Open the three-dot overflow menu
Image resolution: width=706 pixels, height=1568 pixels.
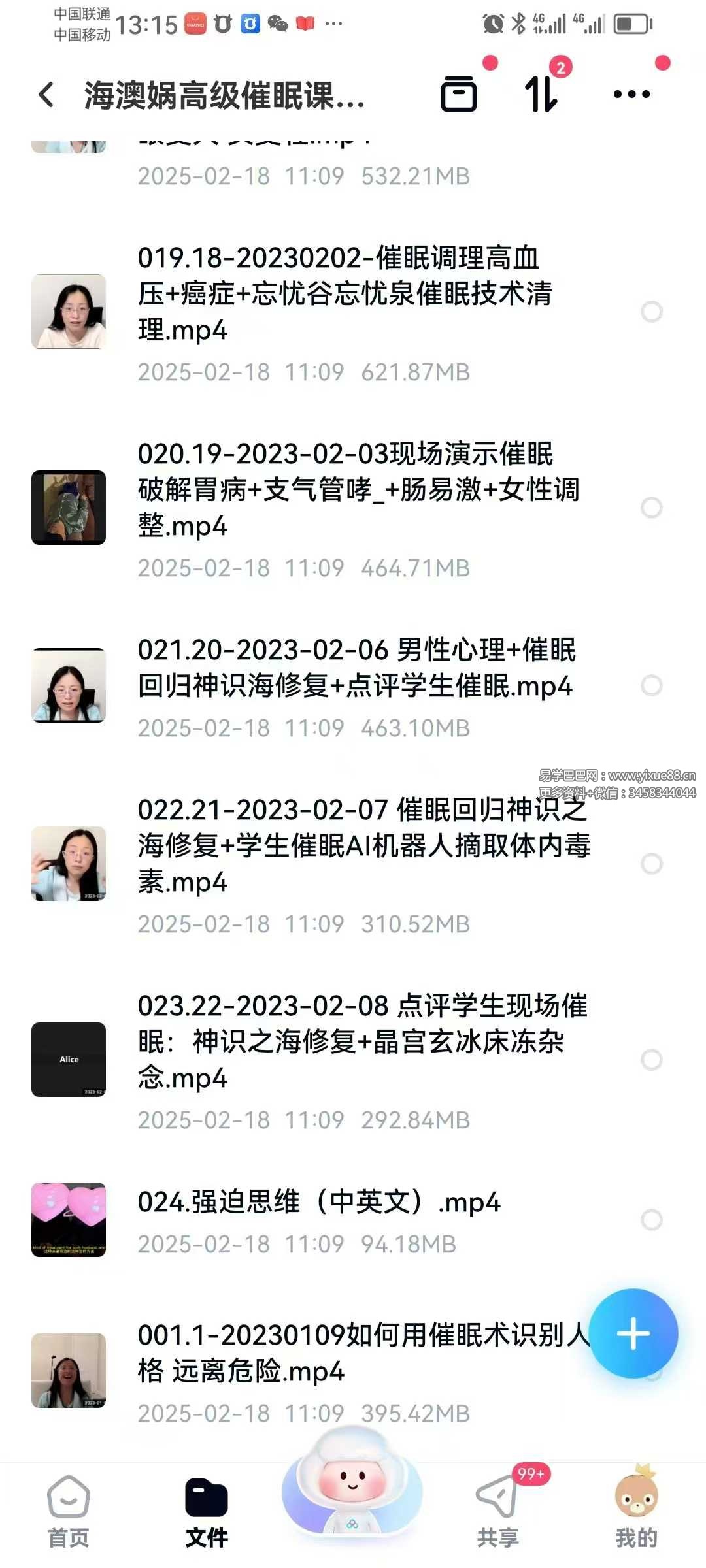point(631,95)
